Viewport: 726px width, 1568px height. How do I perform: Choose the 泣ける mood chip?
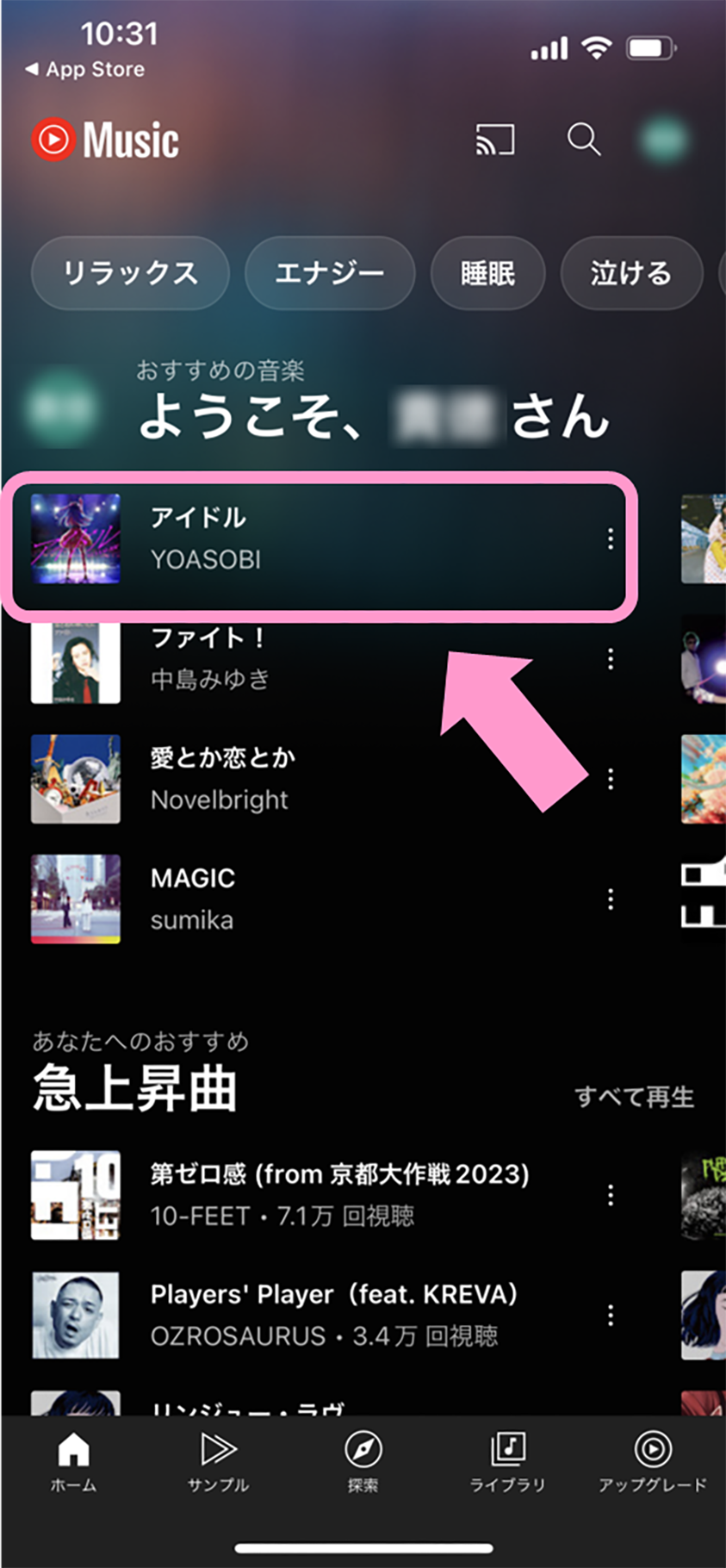[x=630, y=273]
